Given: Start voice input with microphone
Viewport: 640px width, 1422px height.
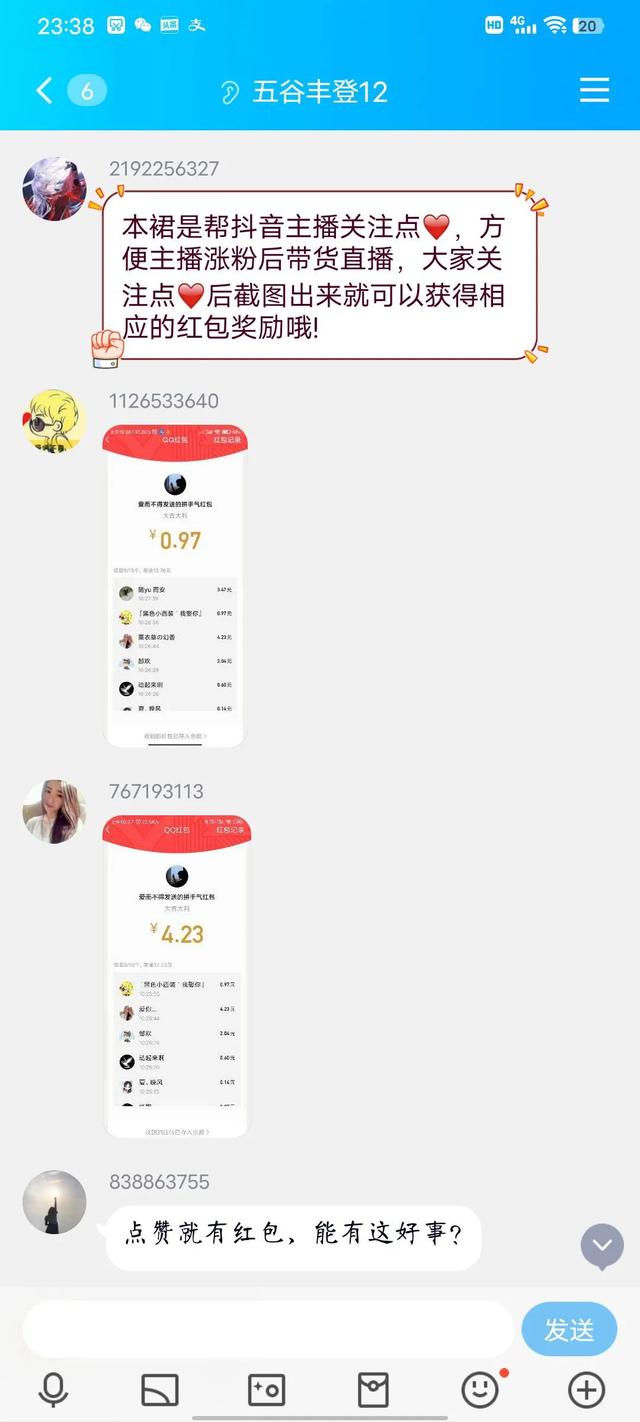Looking at the screenshot, I should click(53, 1389).
